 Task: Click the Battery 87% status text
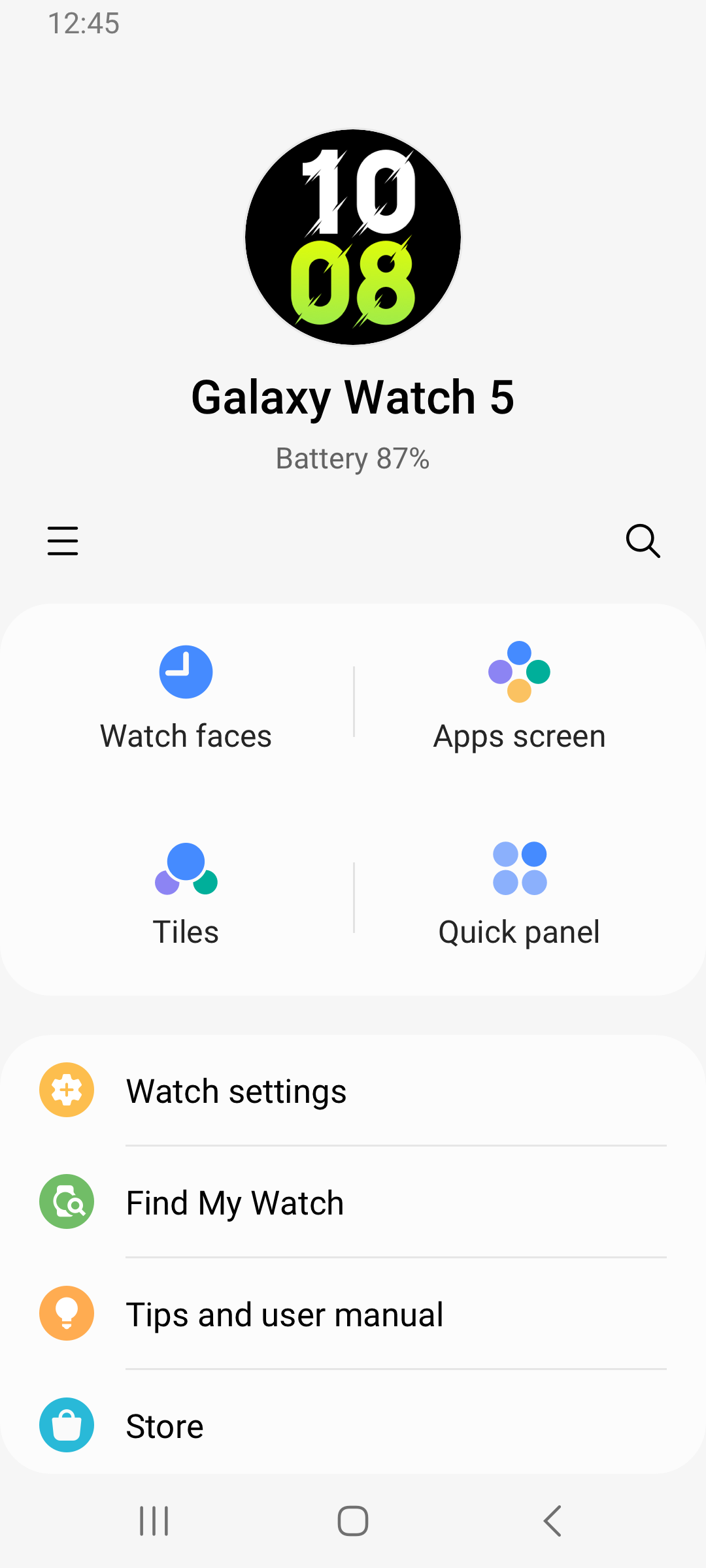[352, 458]
